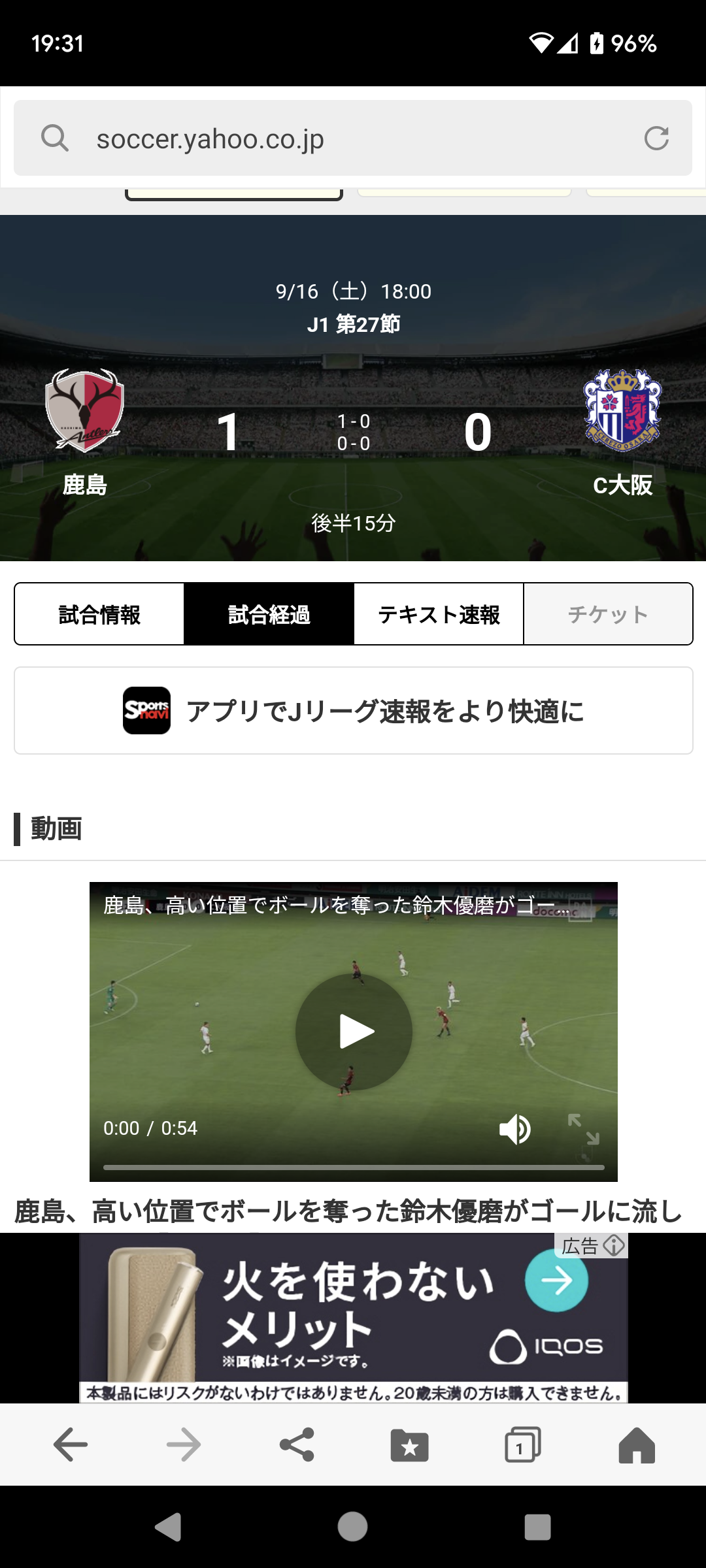This screenshot has width=706, height=1568.
Task: Mute the video with the speaker icon
Action: coord(514,1128)
